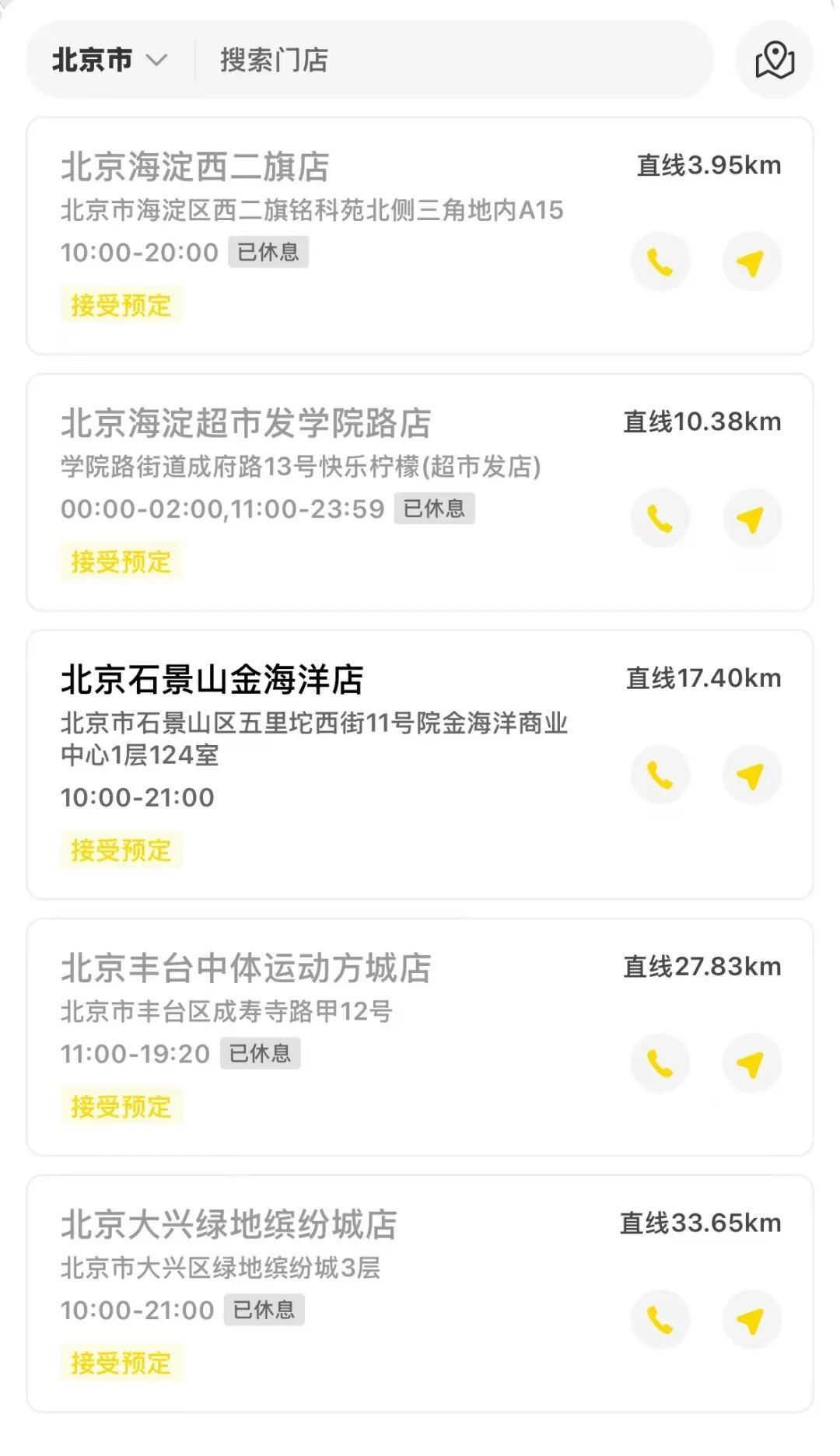
Task: Phone the 北京丰台中体运动方城店 store
Action: point(660,1063)
